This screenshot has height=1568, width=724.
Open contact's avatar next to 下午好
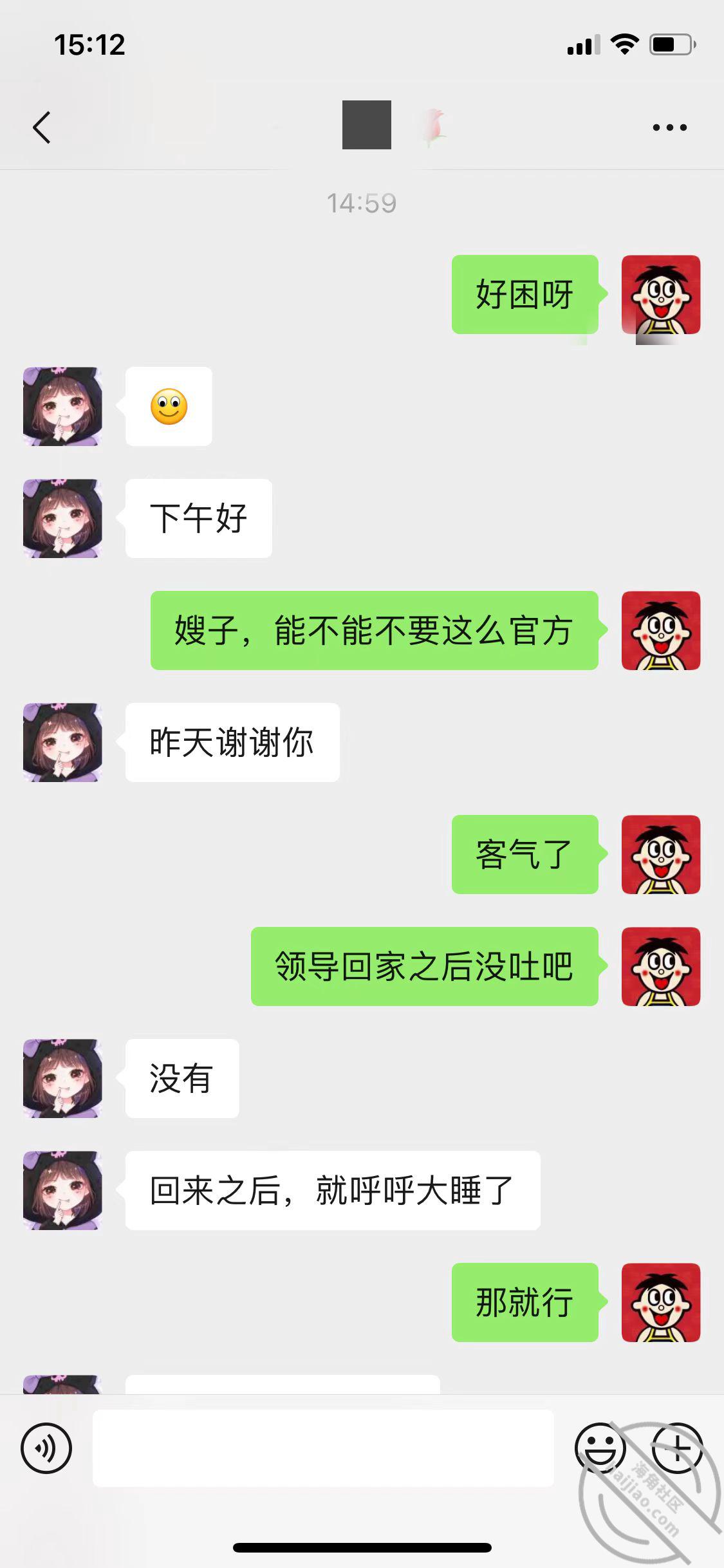pos(62,518)
